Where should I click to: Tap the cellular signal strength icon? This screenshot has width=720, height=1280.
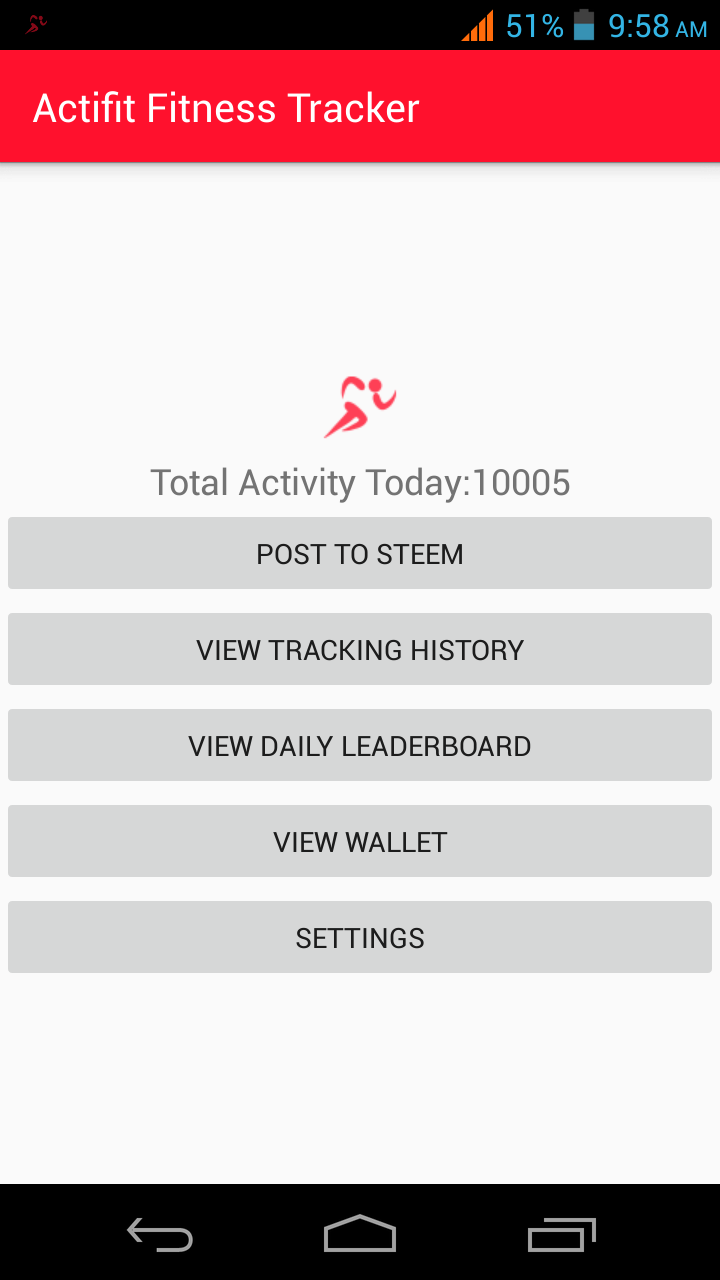(x=477, y=25)
